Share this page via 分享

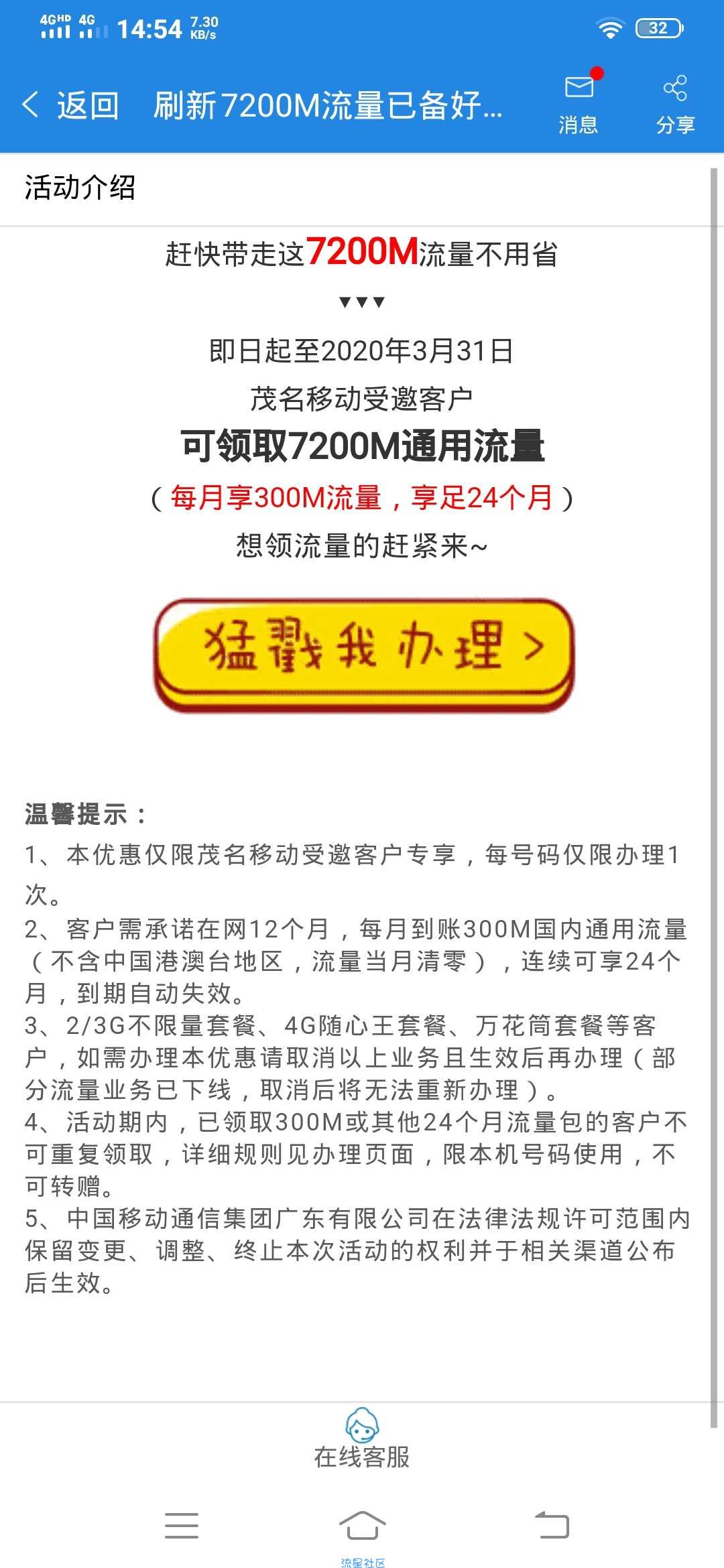coord(674,104)
